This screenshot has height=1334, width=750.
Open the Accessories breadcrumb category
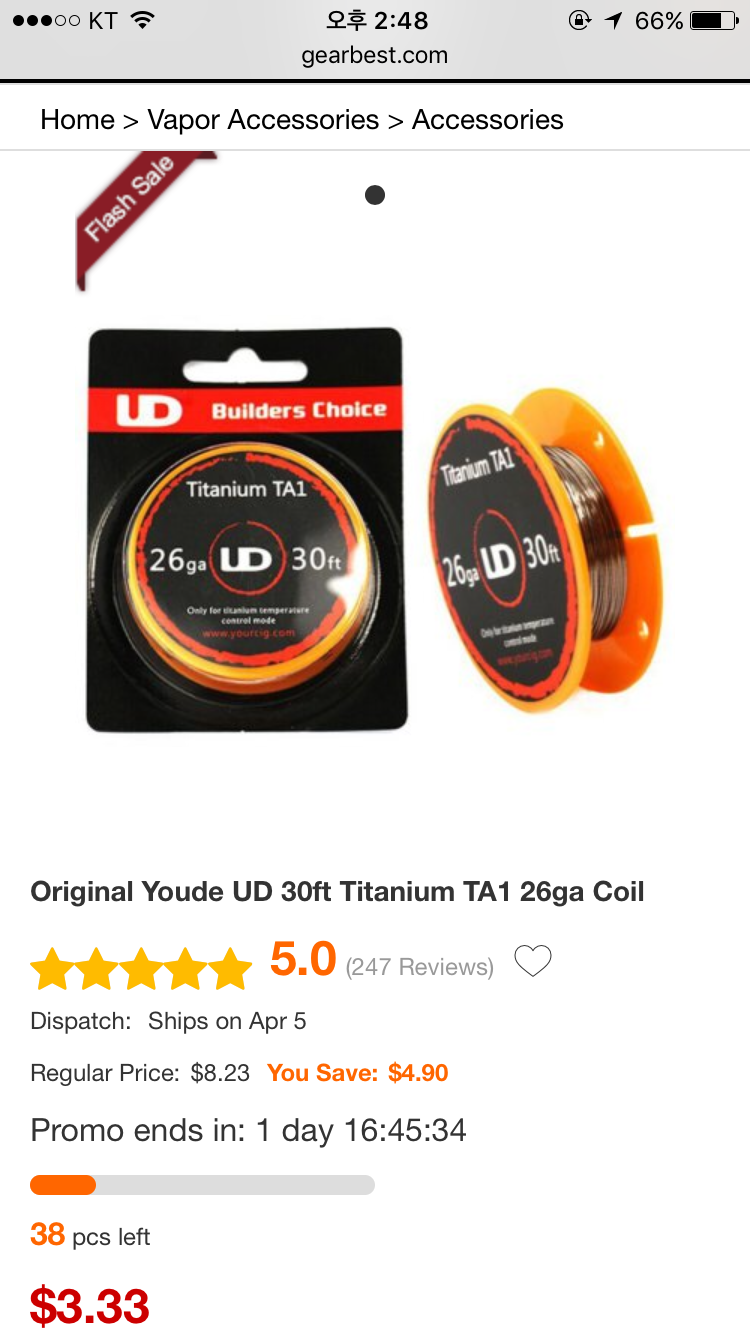[x=488, y=120]
